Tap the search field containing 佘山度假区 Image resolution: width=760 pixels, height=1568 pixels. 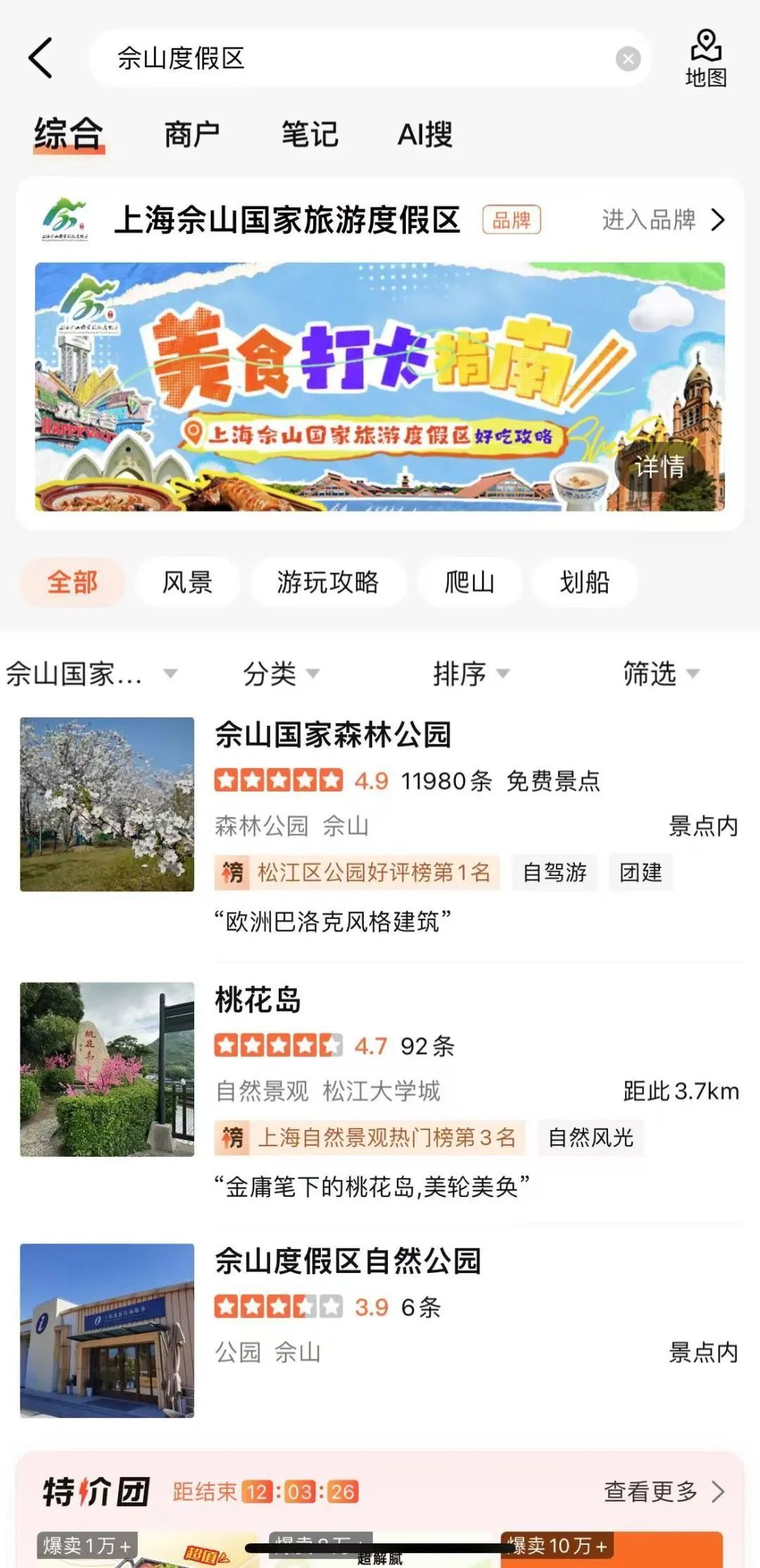click(352, 58)
